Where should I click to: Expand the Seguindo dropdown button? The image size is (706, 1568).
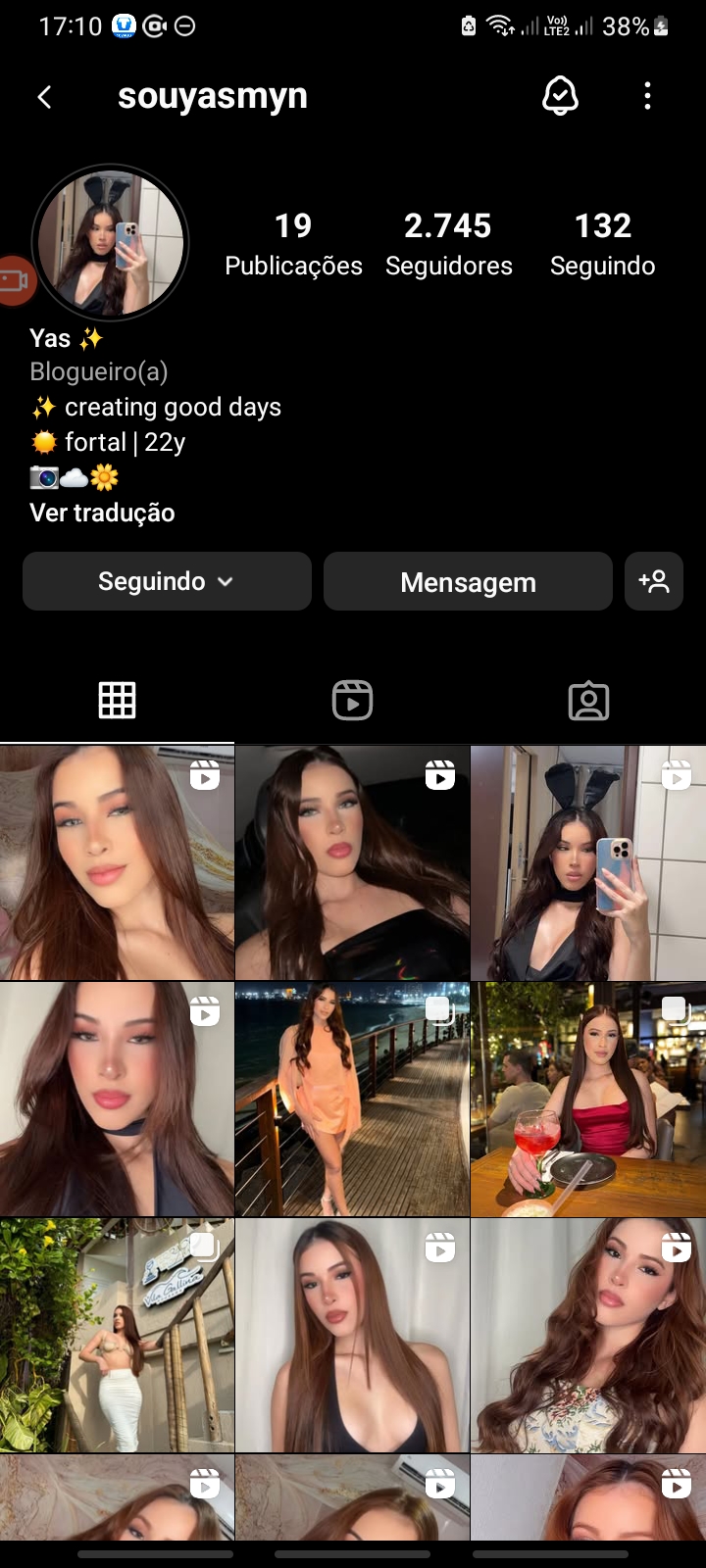coord(167,581)
